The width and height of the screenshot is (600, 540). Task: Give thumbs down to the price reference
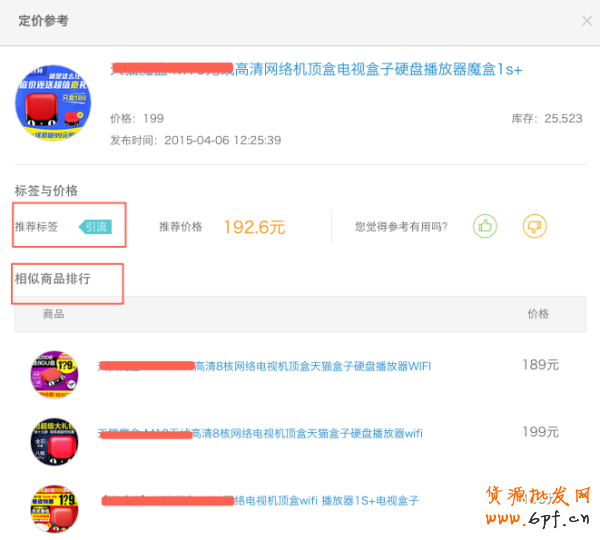(x=535, y=226)
